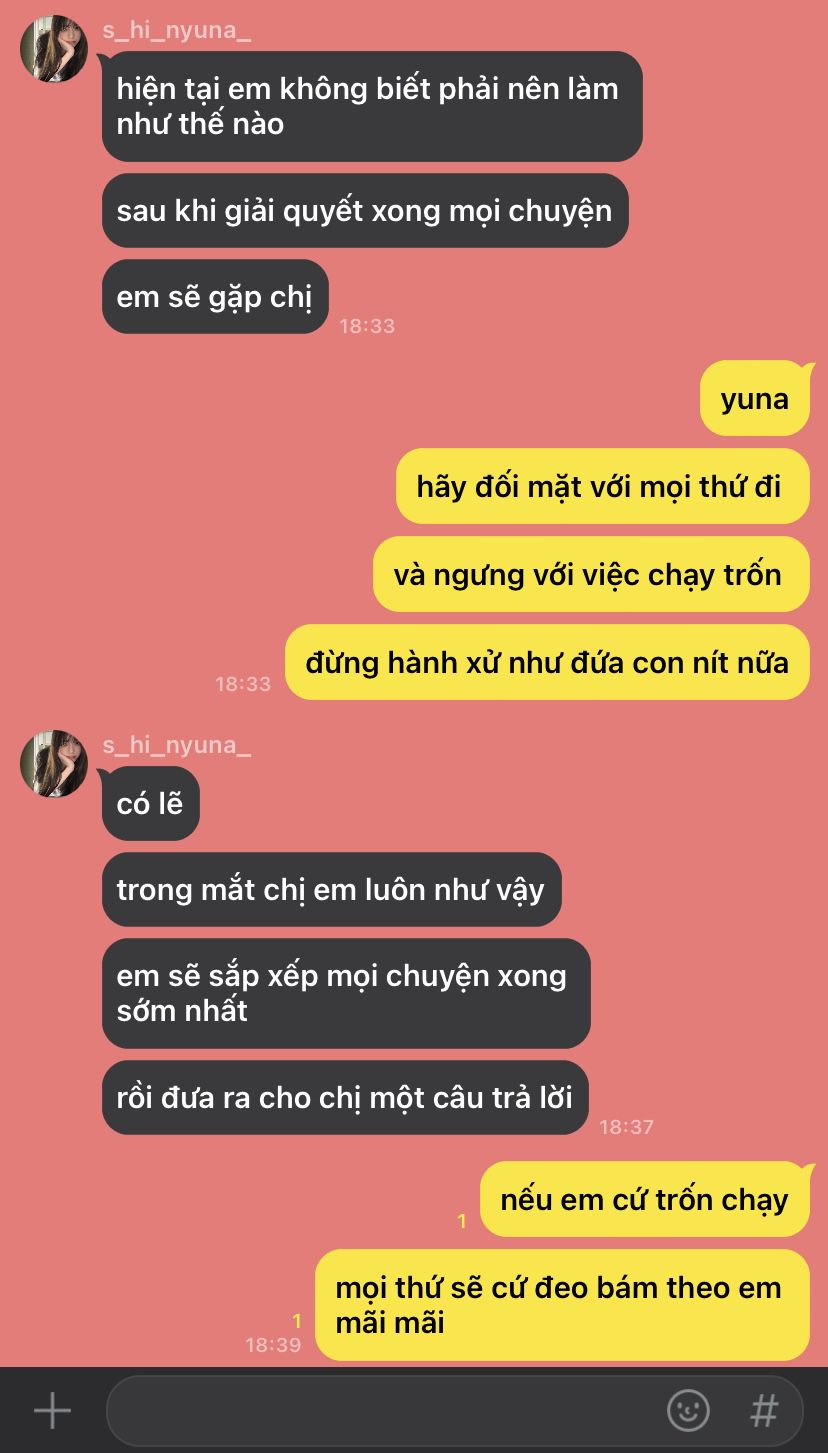This screenshot has height=1453, width=828.
Task: Tap the hashtag search icon
Action: tap(764, 1411)
